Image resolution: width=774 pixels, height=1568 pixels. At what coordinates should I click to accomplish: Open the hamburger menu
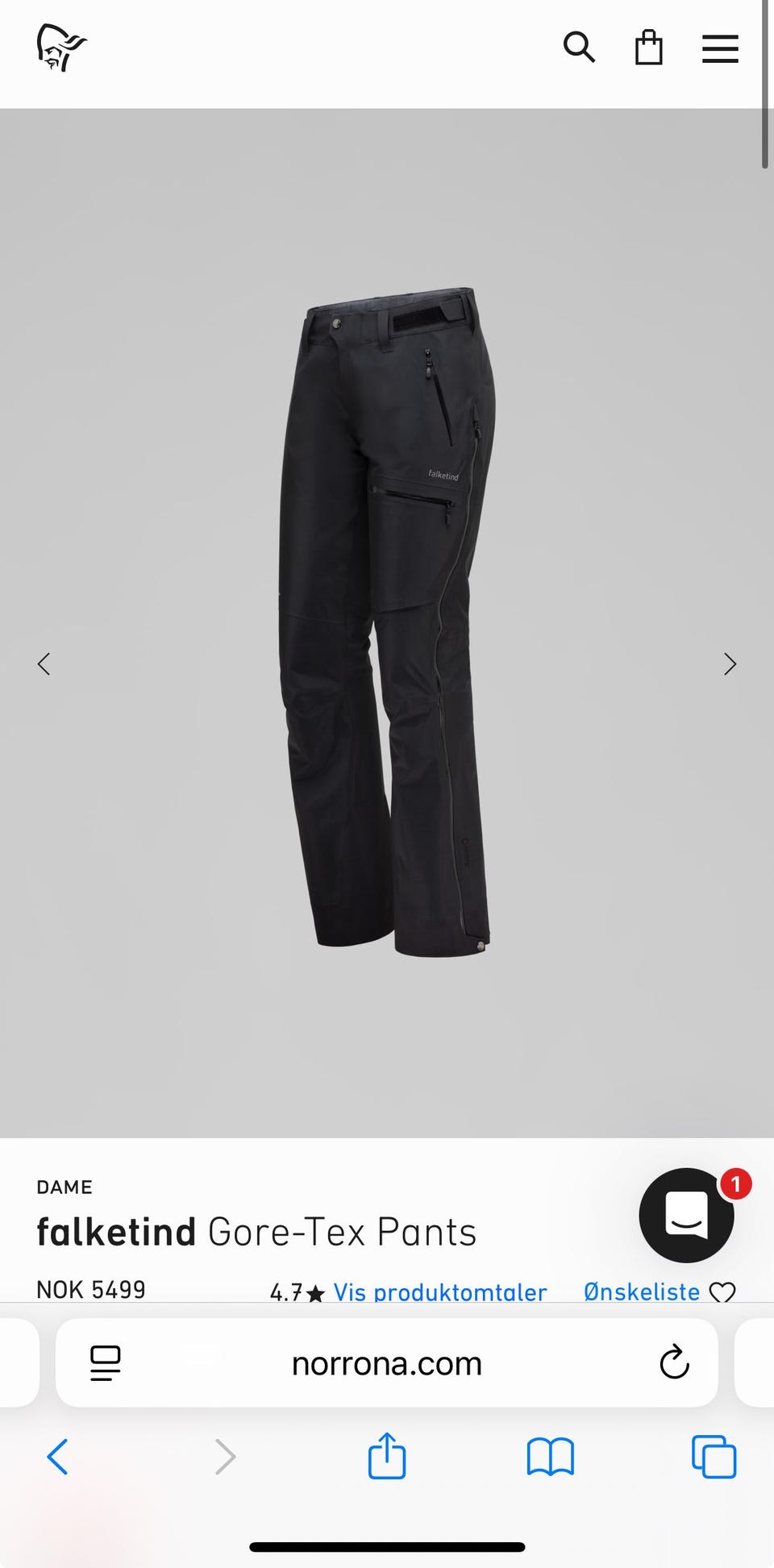(x=720, y=49)
